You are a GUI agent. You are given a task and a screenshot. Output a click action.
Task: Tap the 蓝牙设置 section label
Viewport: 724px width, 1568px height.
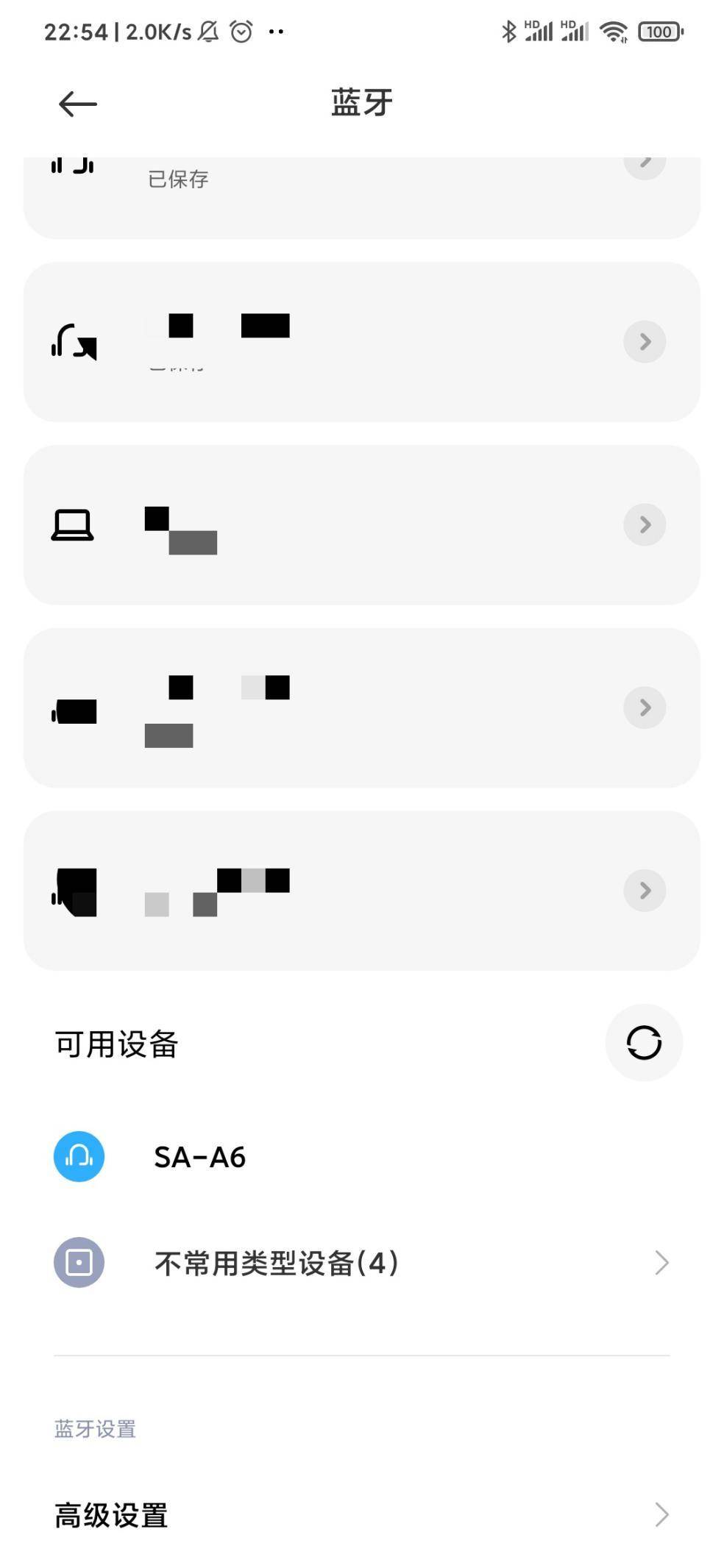pyautogui.click(x=95, y=1428)
